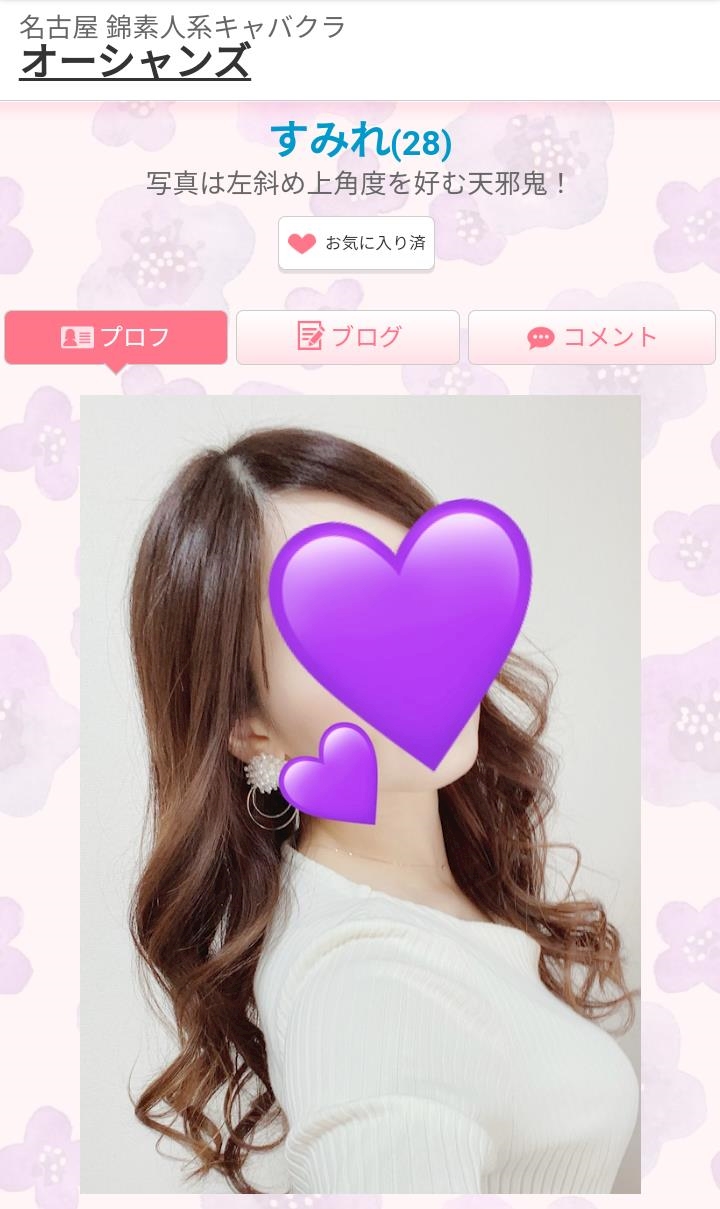The width and height of the screenshot is (720, 1209).
Task: Select the プロフ tab
Action: (116, 337)
